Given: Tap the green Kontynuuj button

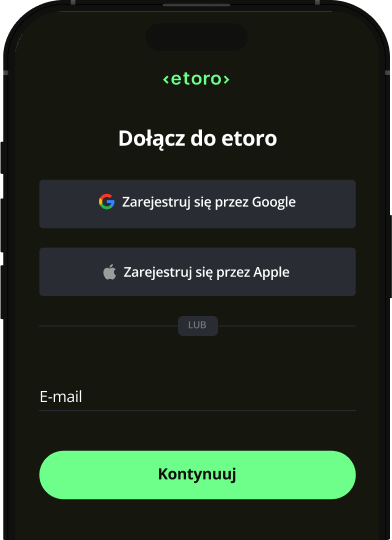Looking at the screenshot, I should pyautogui.click(x=197, y=475).
